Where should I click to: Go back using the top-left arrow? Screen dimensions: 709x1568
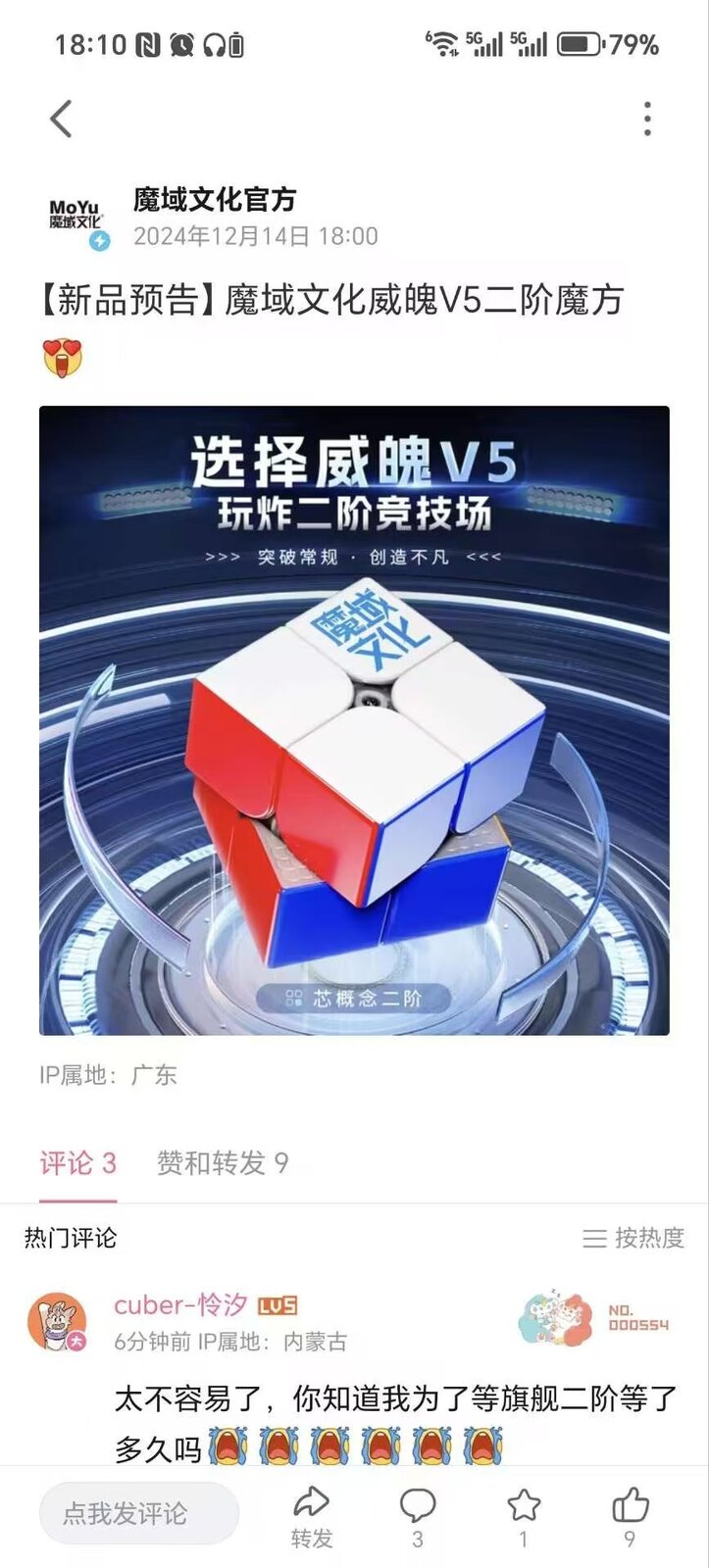point(61,120)
